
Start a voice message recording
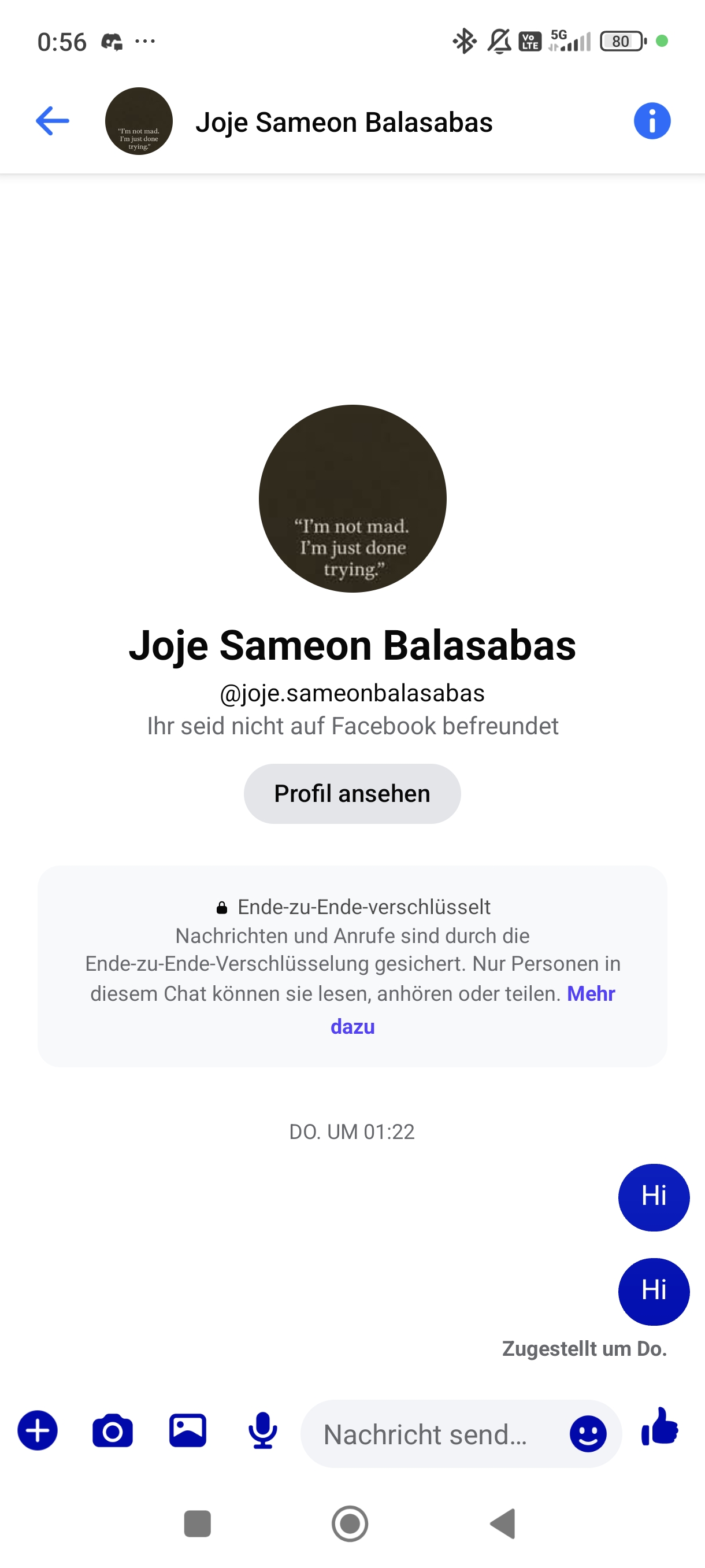tap(263, 1430)
